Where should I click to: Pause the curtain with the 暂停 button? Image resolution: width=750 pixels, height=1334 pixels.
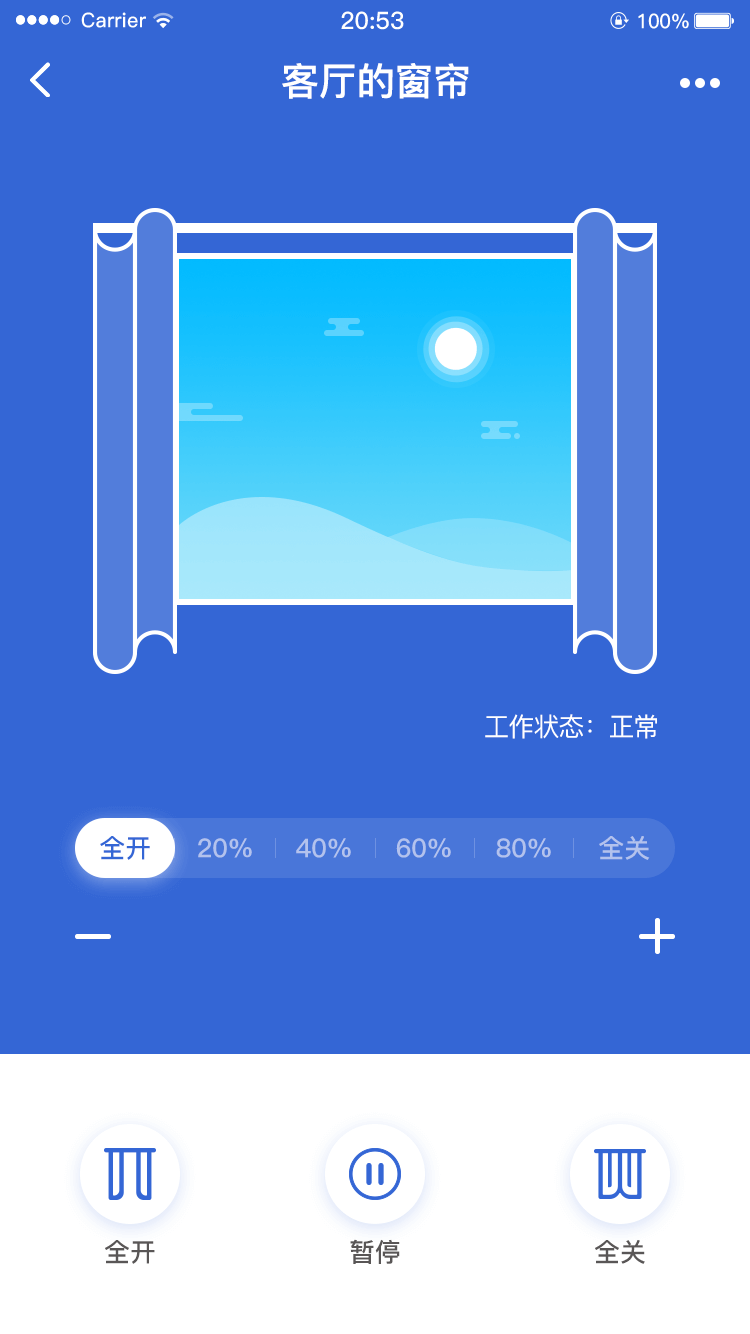[375, 1174]
